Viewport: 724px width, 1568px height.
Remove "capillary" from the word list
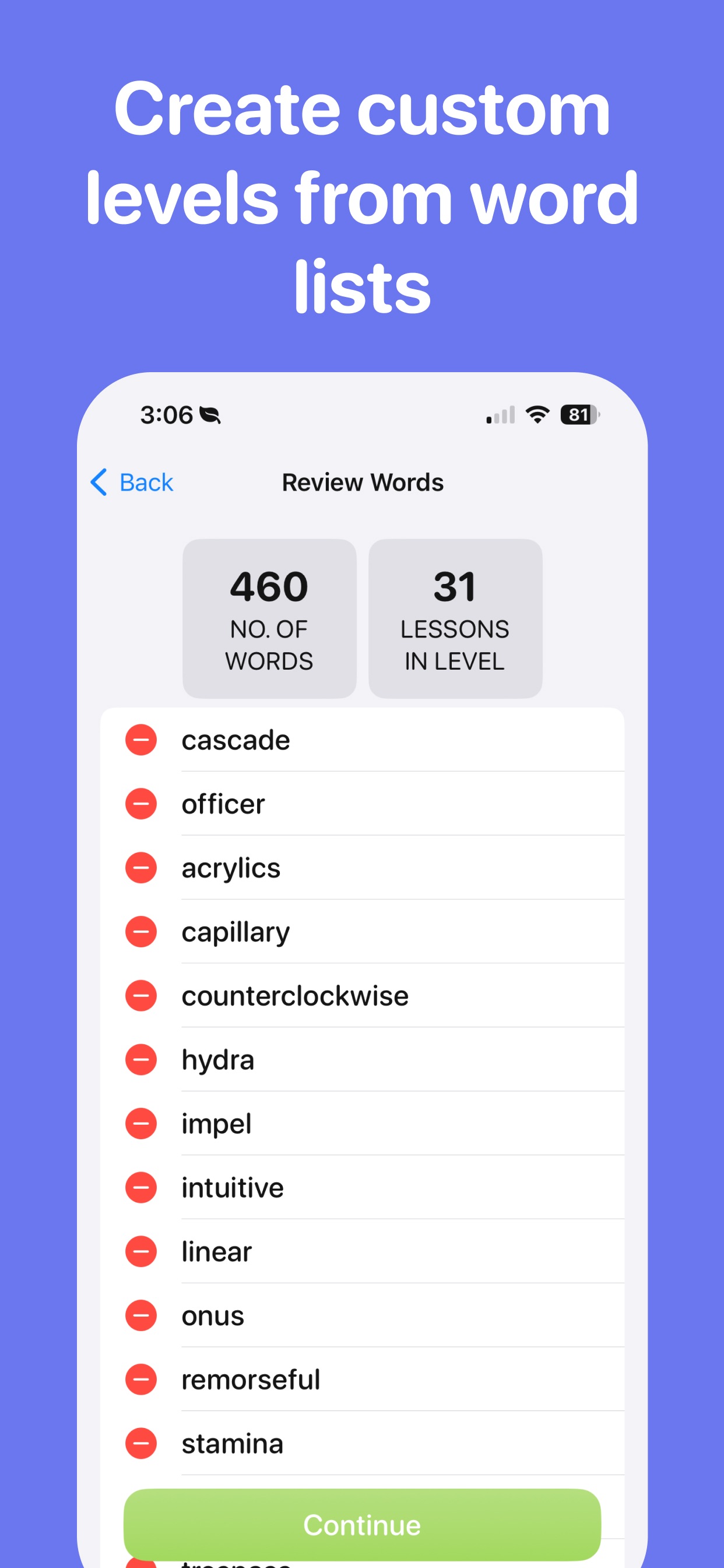140,932
